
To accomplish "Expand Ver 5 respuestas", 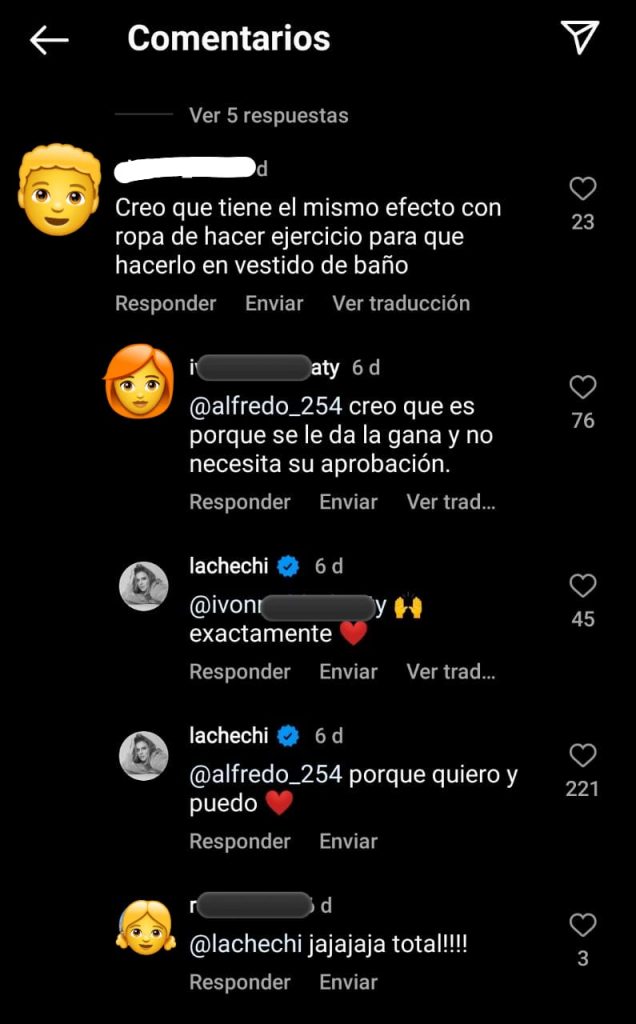I will [x=268, y=116].
